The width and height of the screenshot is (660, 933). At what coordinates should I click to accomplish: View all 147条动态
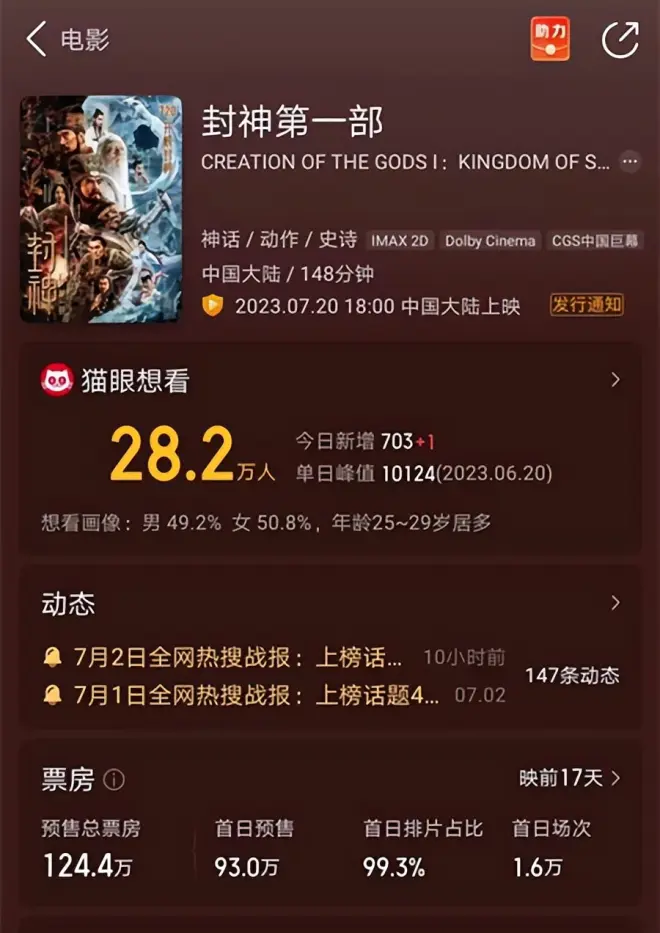tap(571, 676)
